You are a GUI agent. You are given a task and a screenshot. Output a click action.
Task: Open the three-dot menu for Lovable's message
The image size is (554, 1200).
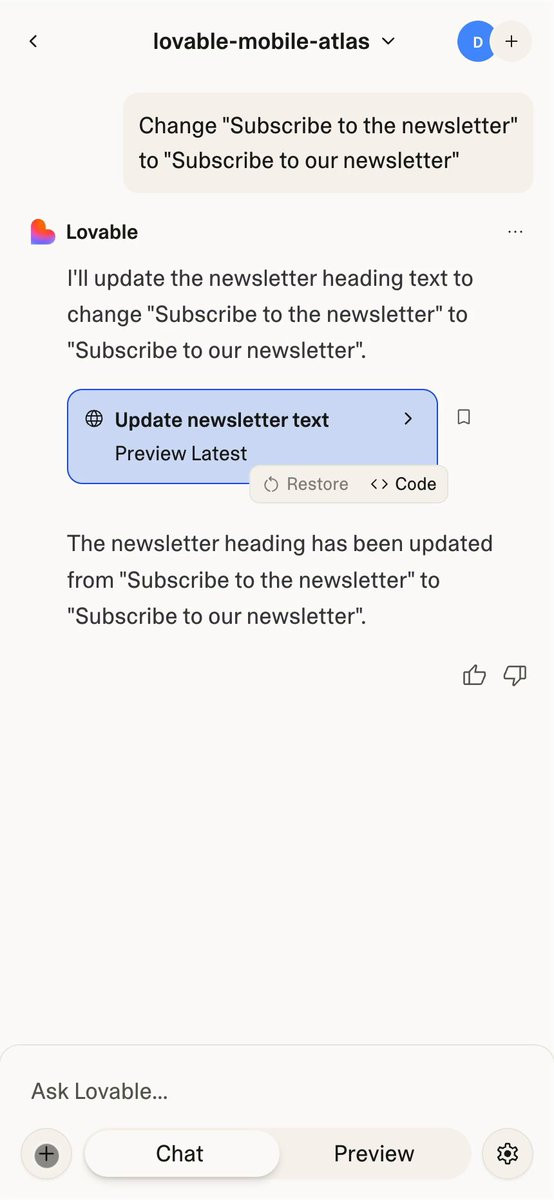coord(515,231)
